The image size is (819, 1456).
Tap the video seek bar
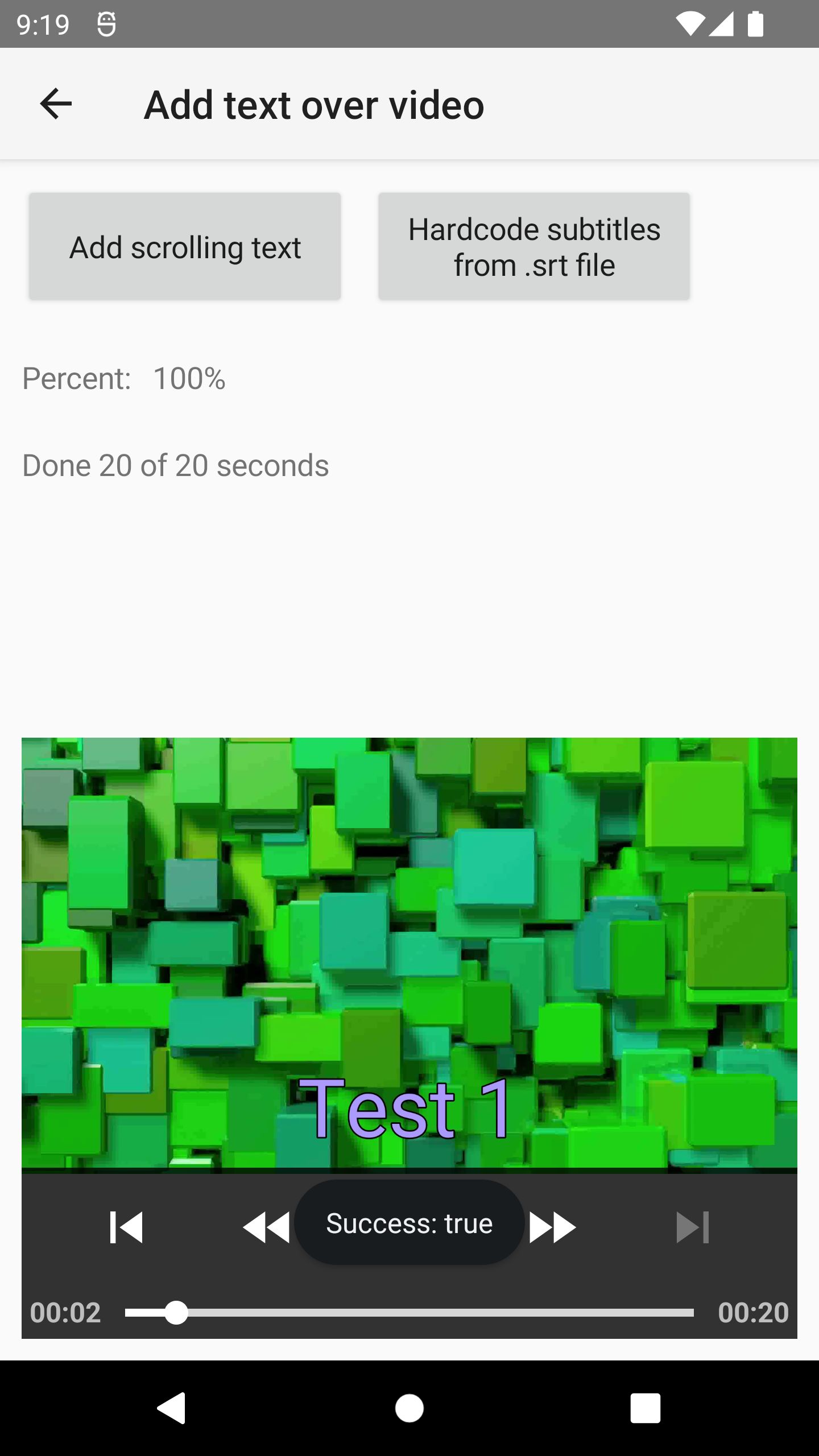(409, 1313)
